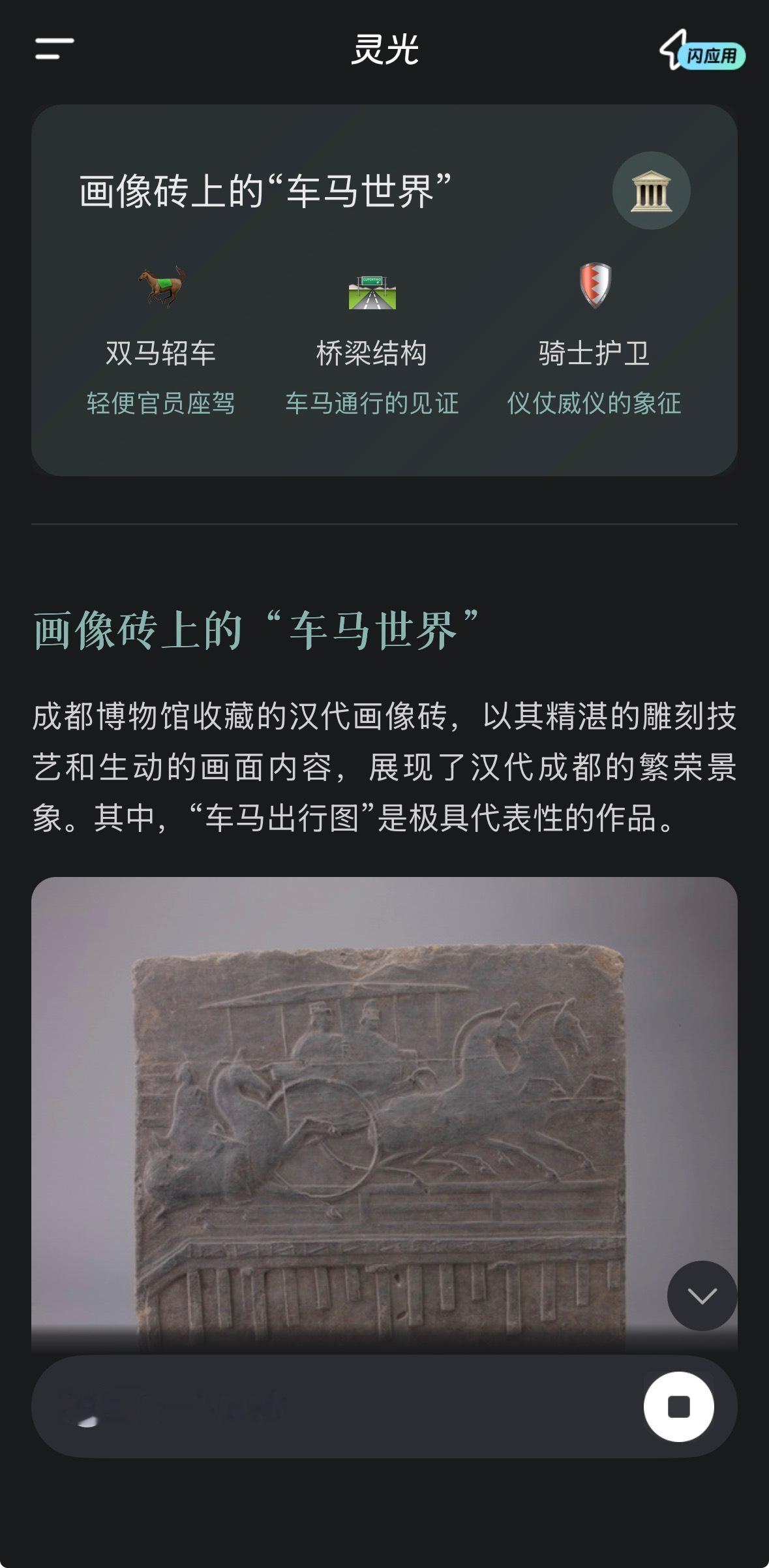Click the red shield icon above 骑士护卫
Viewport: 769px width, 1568px height.
coord(594,286)
